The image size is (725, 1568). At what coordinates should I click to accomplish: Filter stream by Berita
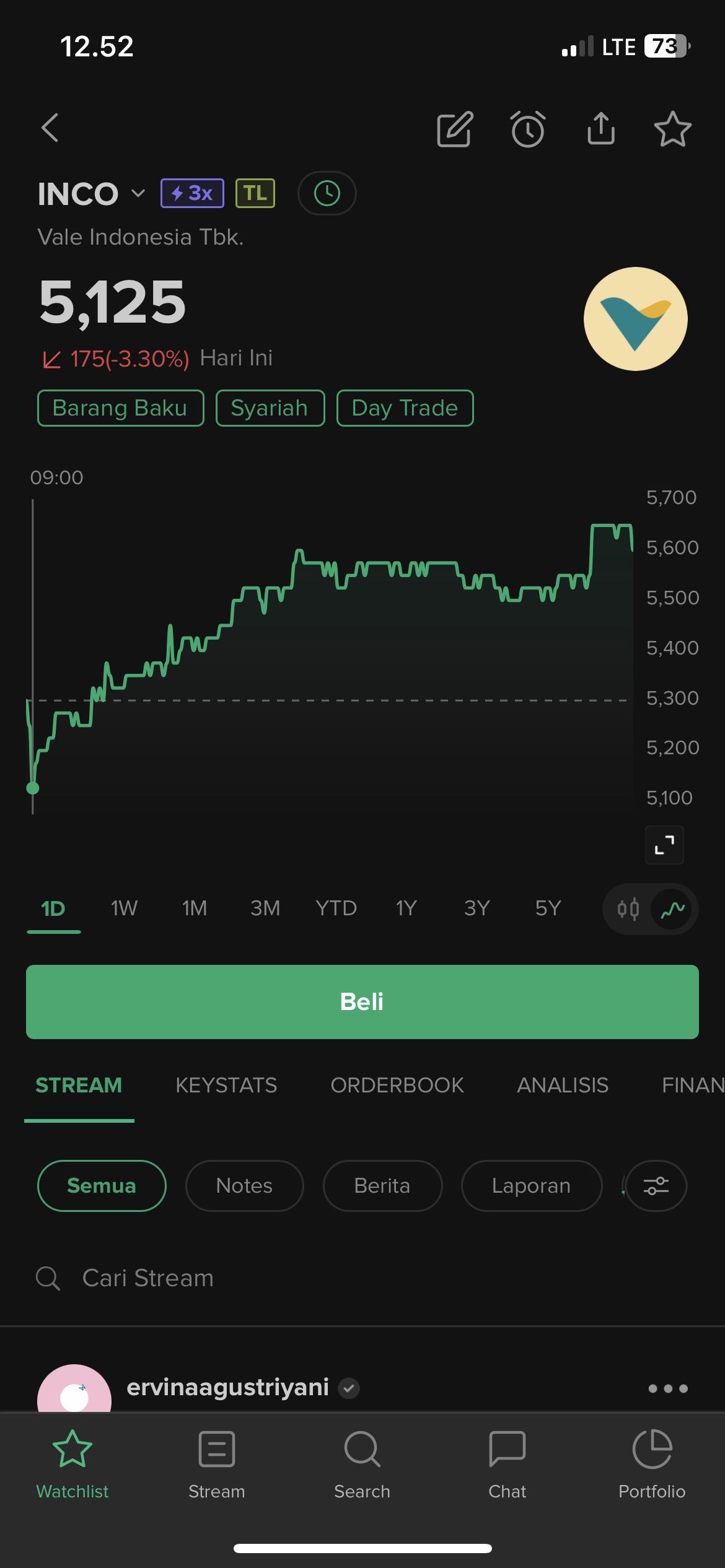(382, 1185)
